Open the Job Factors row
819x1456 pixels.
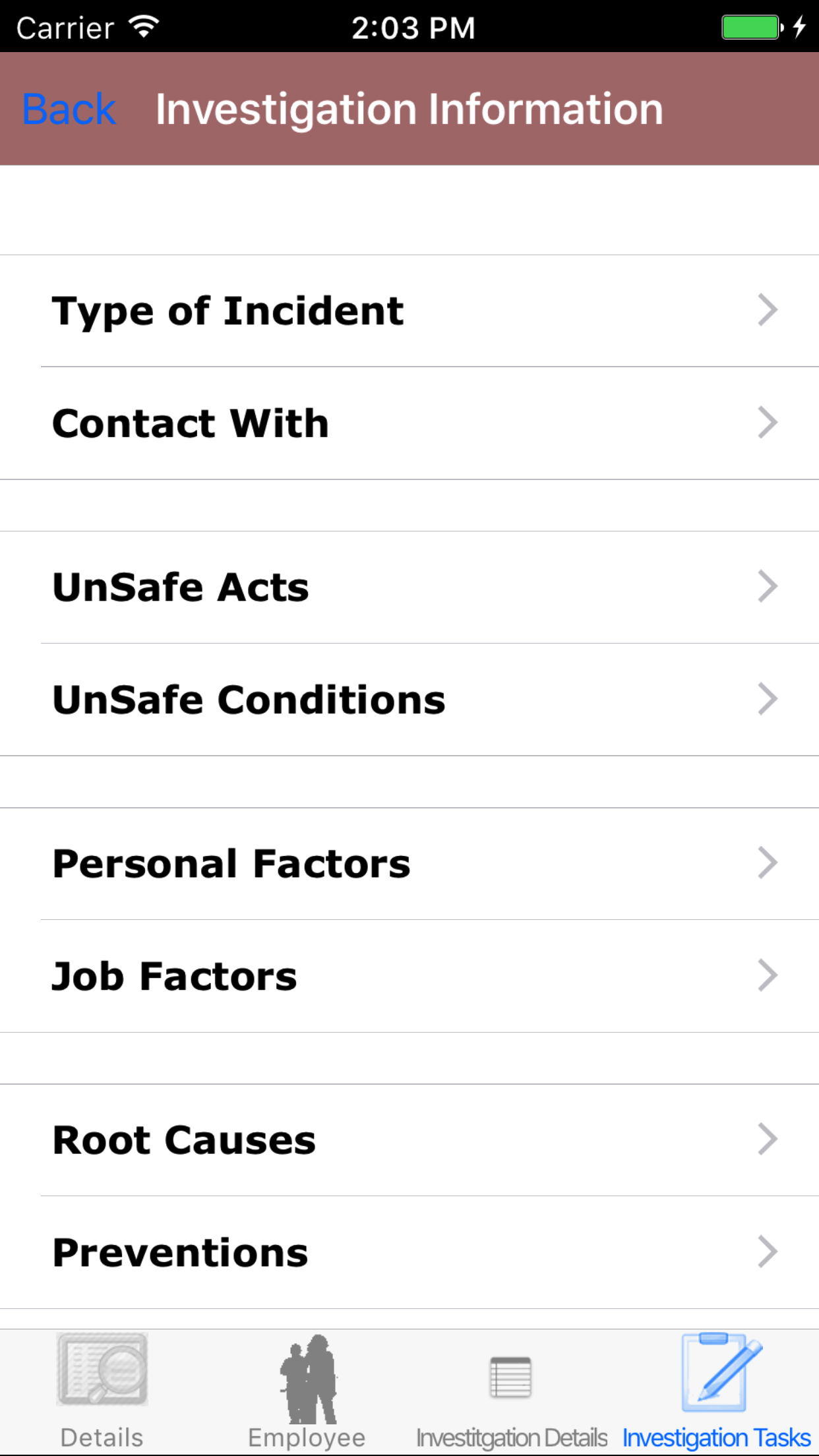tap(409, 975)
